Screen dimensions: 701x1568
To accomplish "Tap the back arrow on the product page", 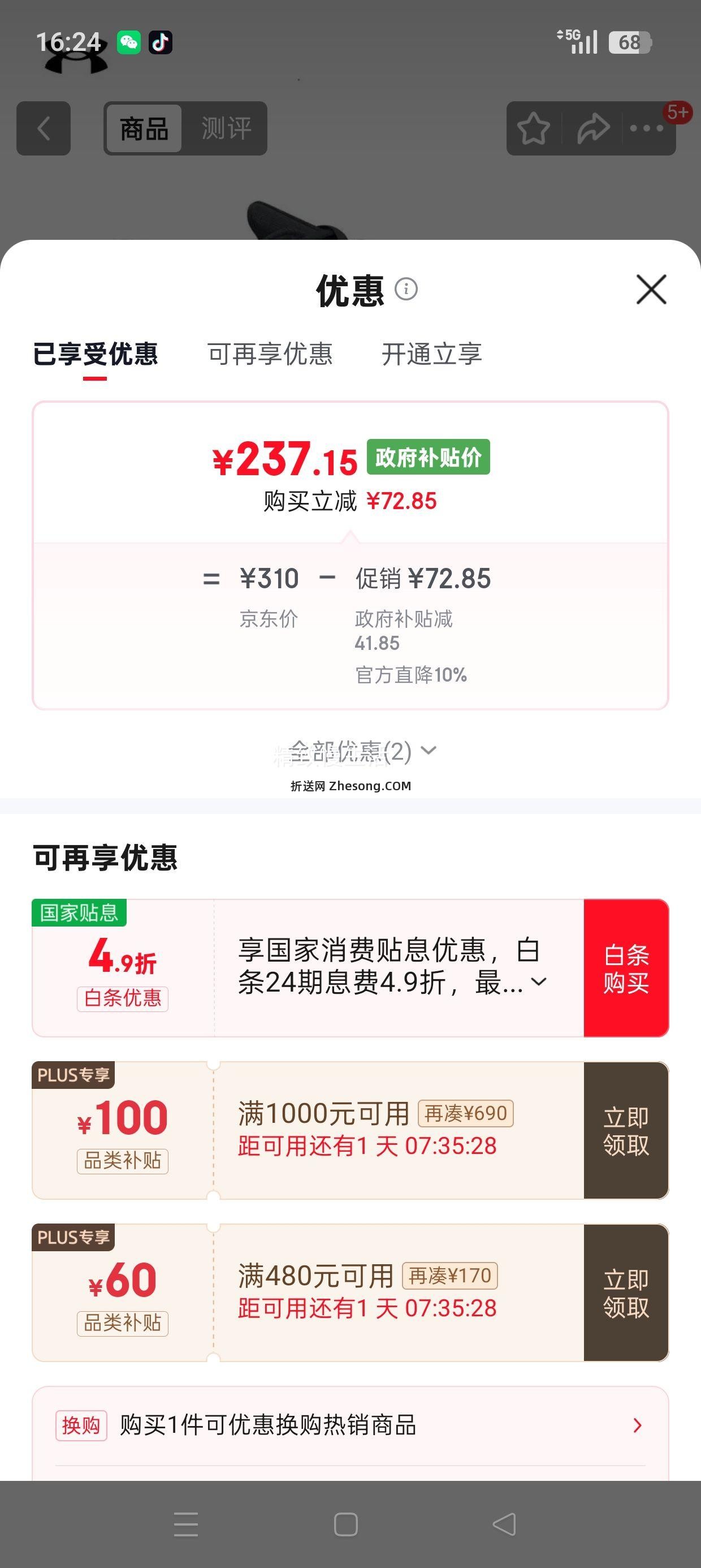I will pos(42,128).
